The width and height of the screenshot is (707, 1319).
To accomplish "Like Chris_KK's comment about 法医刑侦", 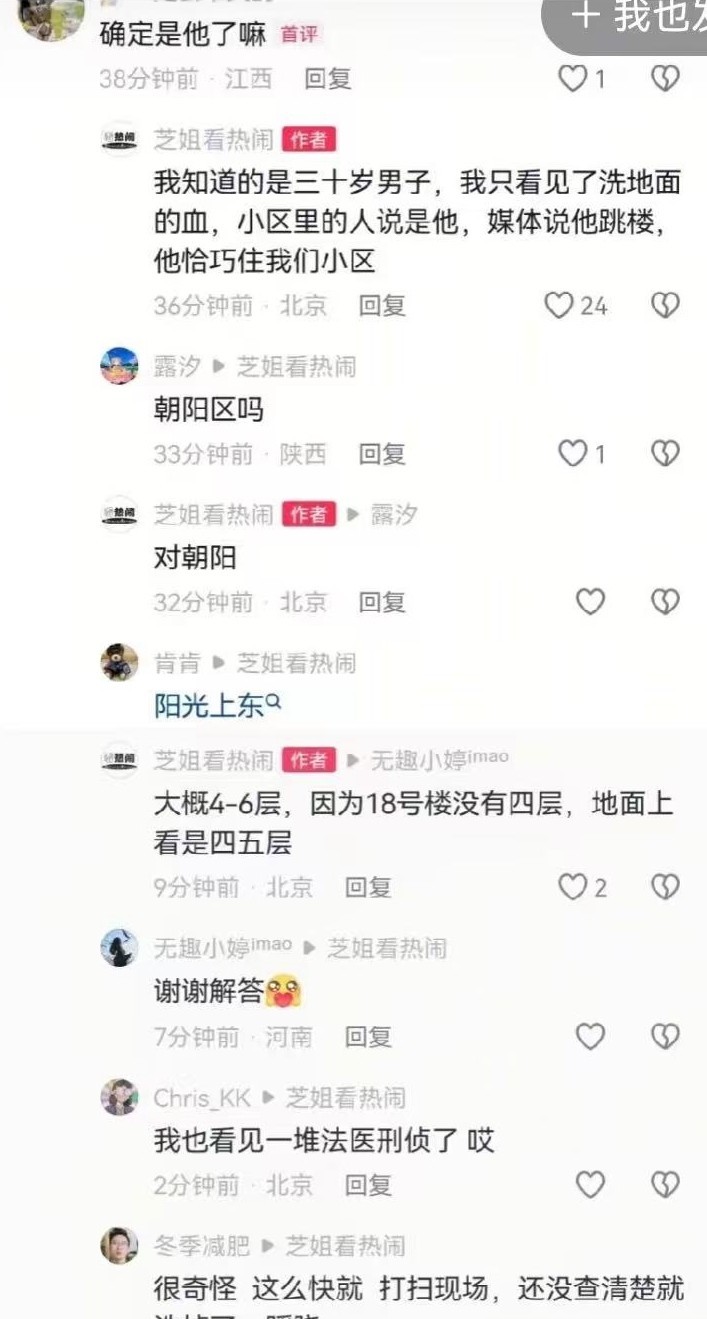I will click(590, 1185).
